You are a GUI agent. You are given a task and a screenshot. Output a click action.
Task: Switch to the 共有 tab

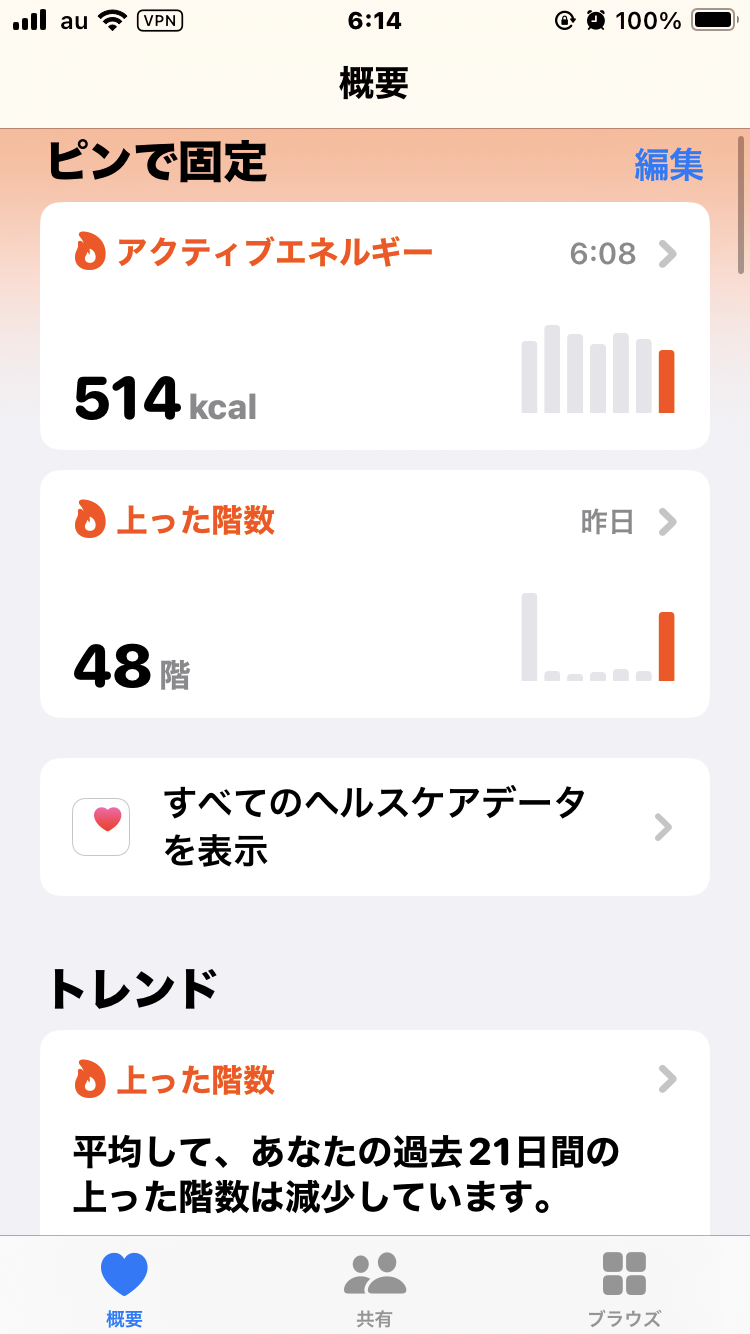pyautogui.click(x=374, y=1288)
